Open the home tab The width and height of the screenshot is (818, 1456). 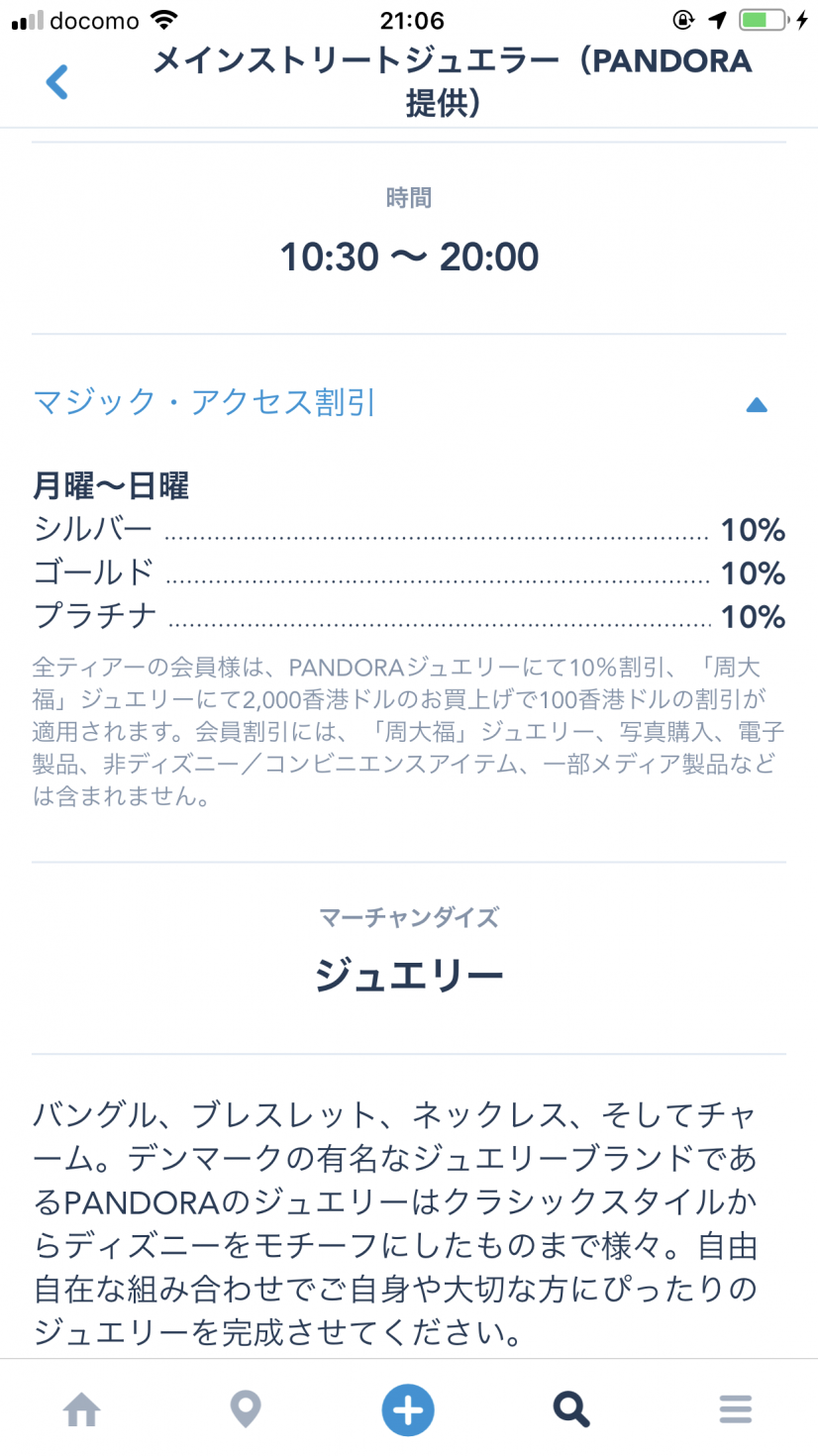pyautogui.click(x=82, y=1408)
